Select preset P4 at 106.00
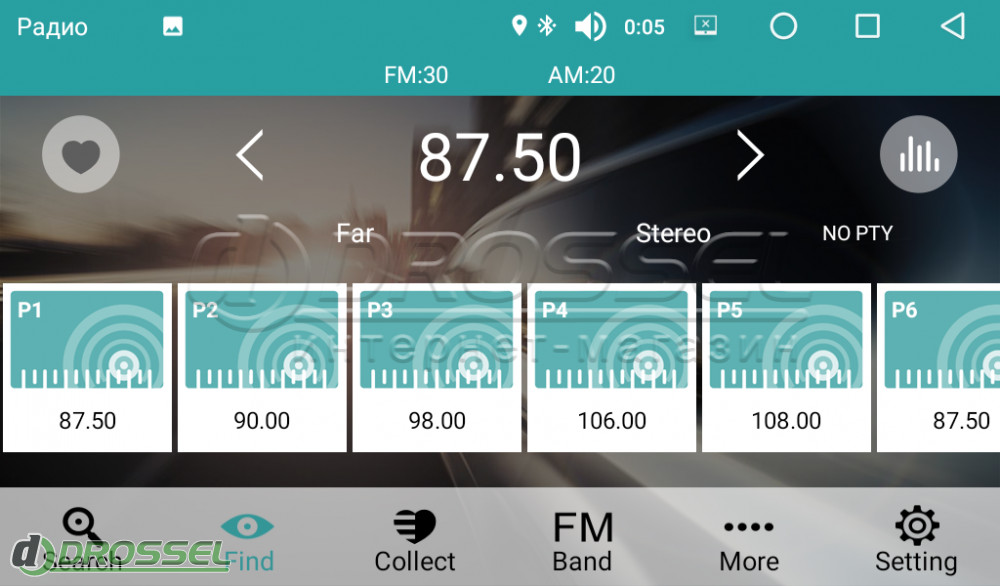 point(612,367)
